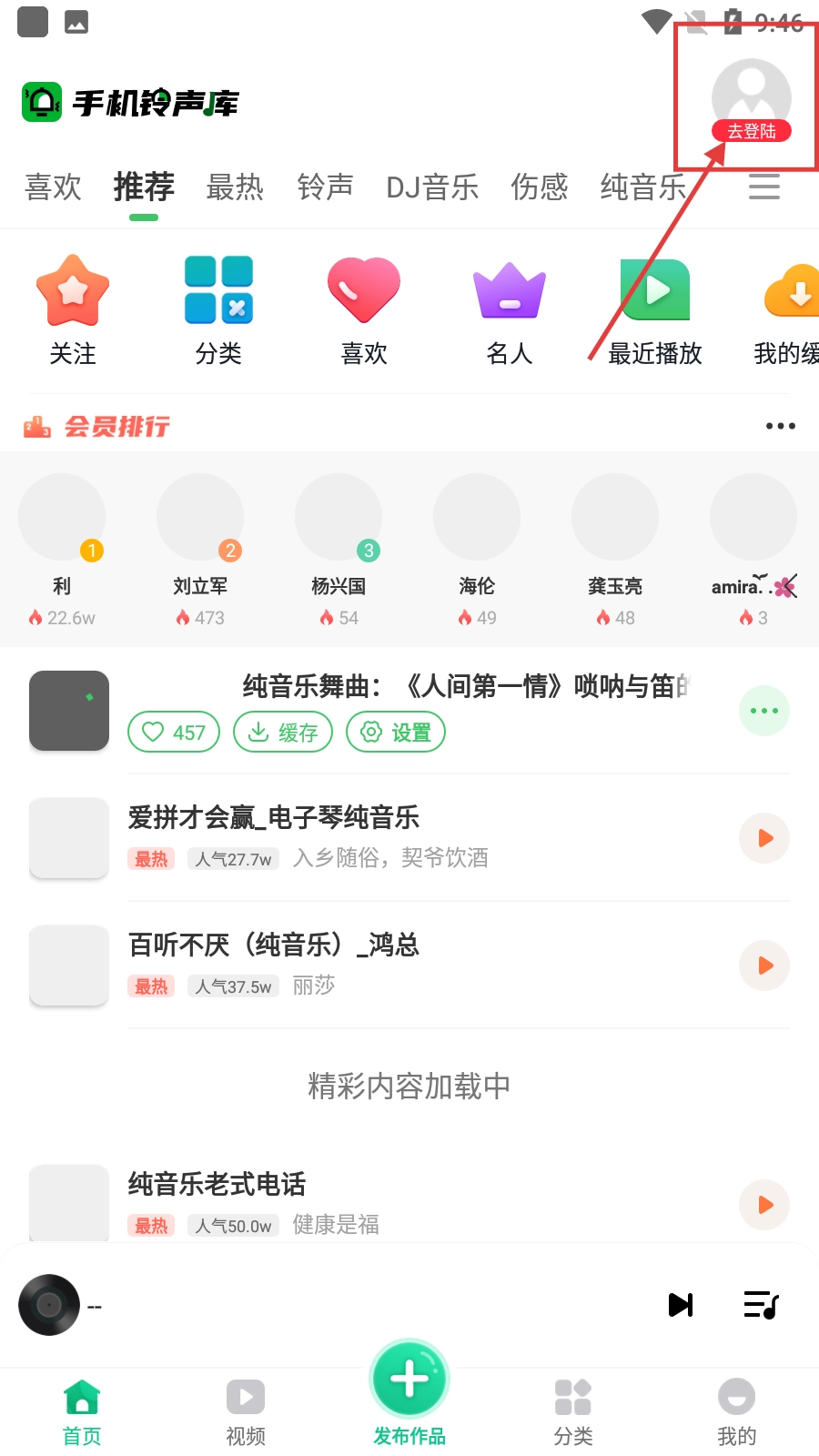Switch to the 最热 tab

tap(235, 187)
